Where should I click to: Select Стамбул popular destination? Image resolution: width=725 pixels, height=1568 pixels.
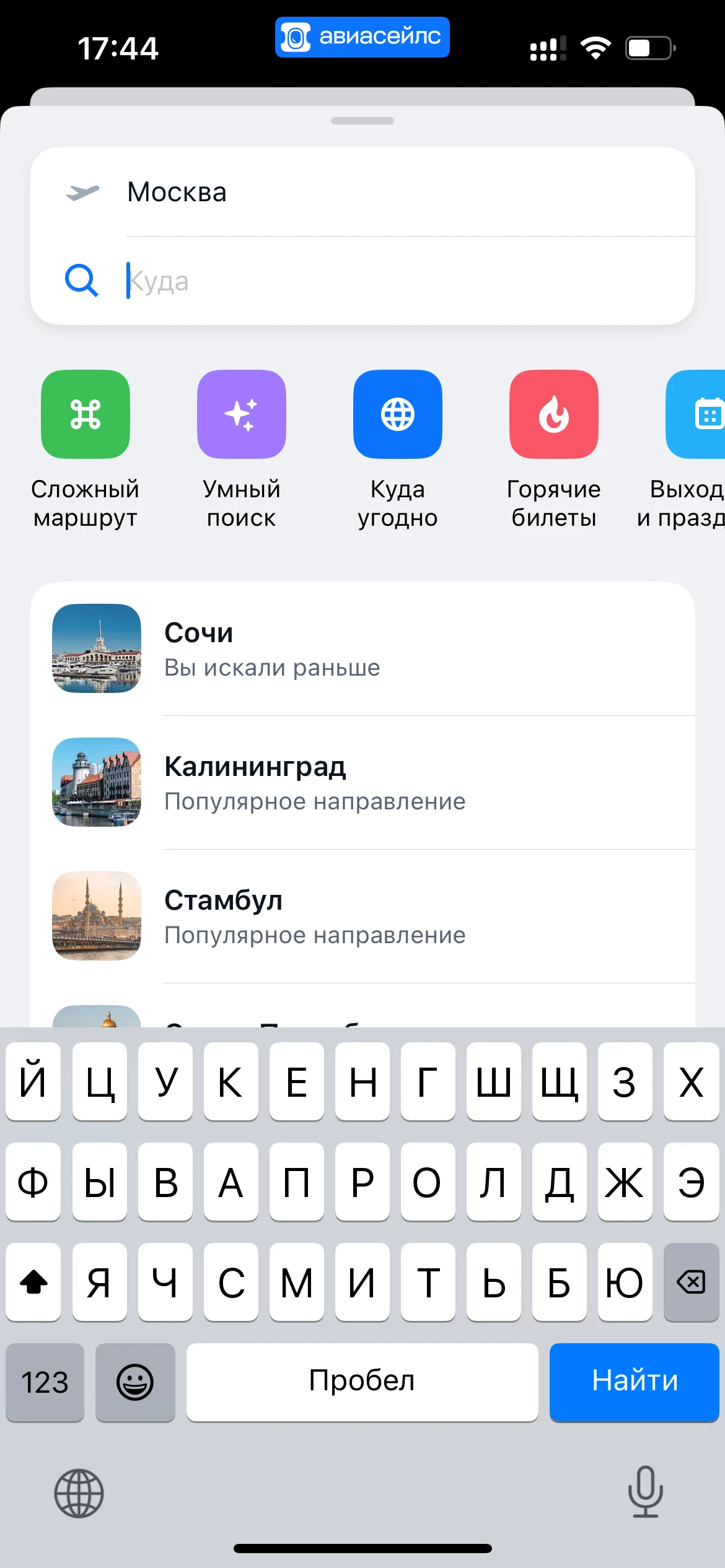[x=362, y=916]
